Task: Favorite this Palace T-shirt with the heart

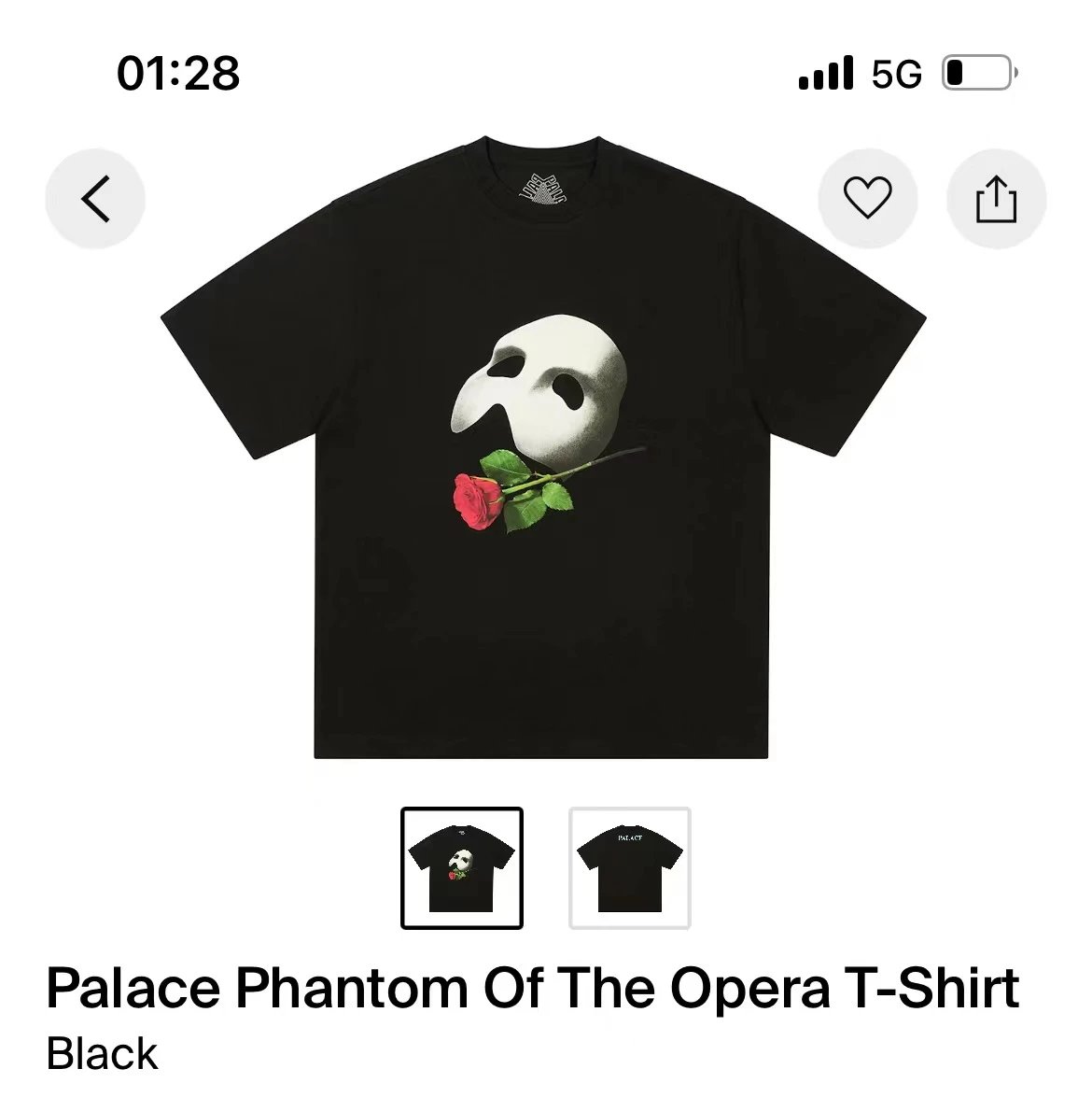Action: [867, 199]
